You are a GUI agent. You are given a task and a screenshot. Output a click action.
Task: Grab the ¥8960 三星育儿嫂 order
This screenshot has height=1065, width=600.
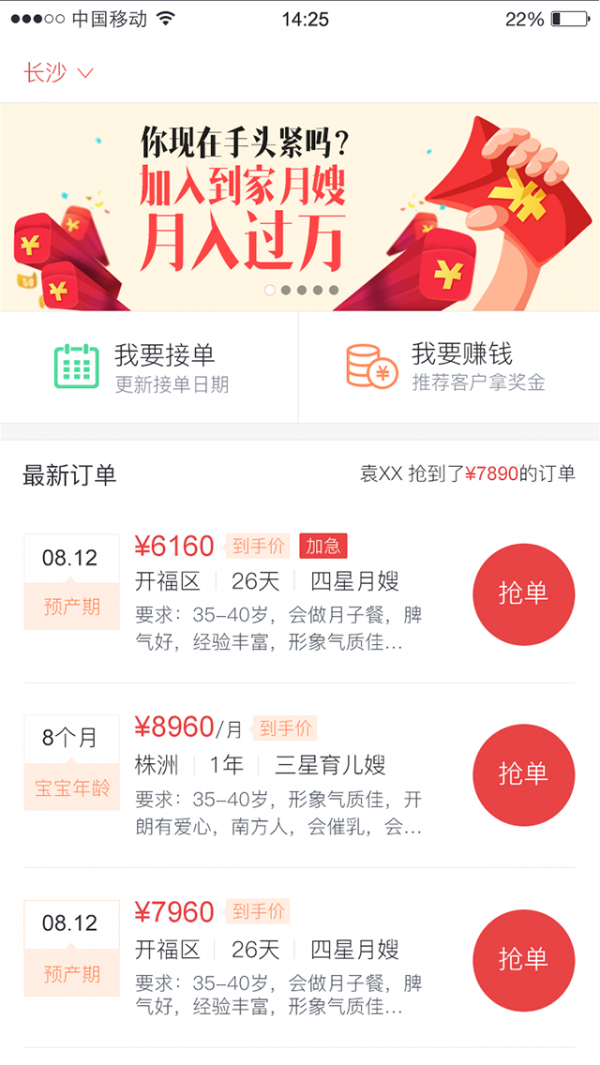tap(523, 775)
